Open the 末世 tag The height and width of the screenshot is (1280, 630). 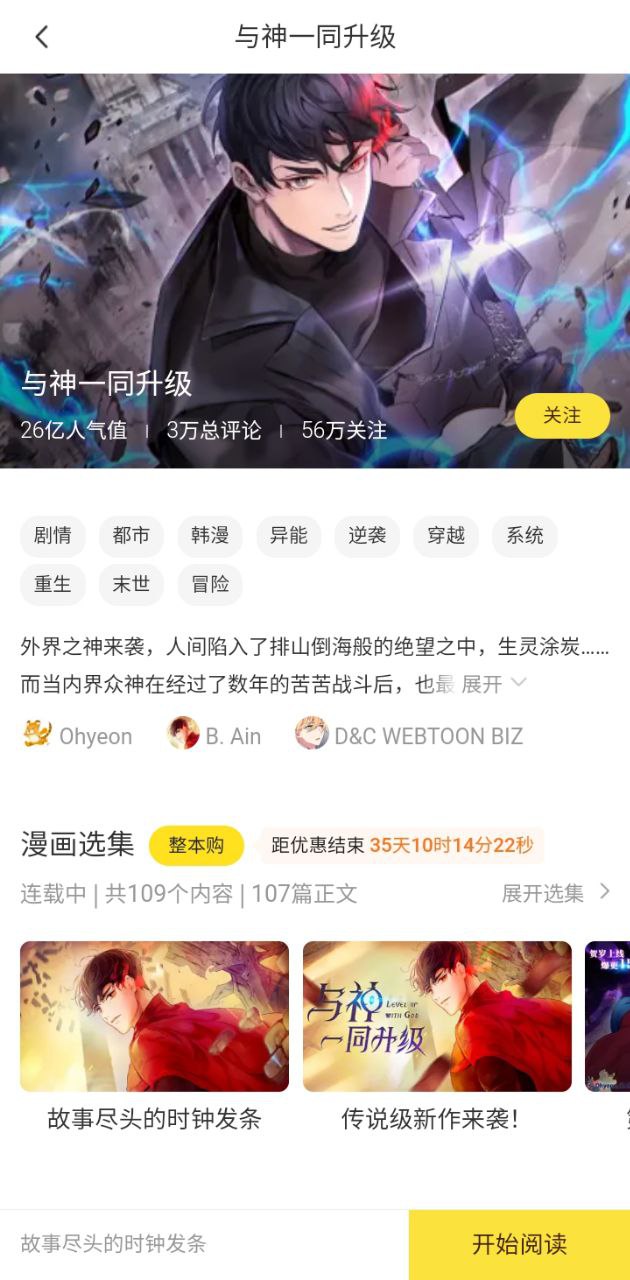(131, 584)
